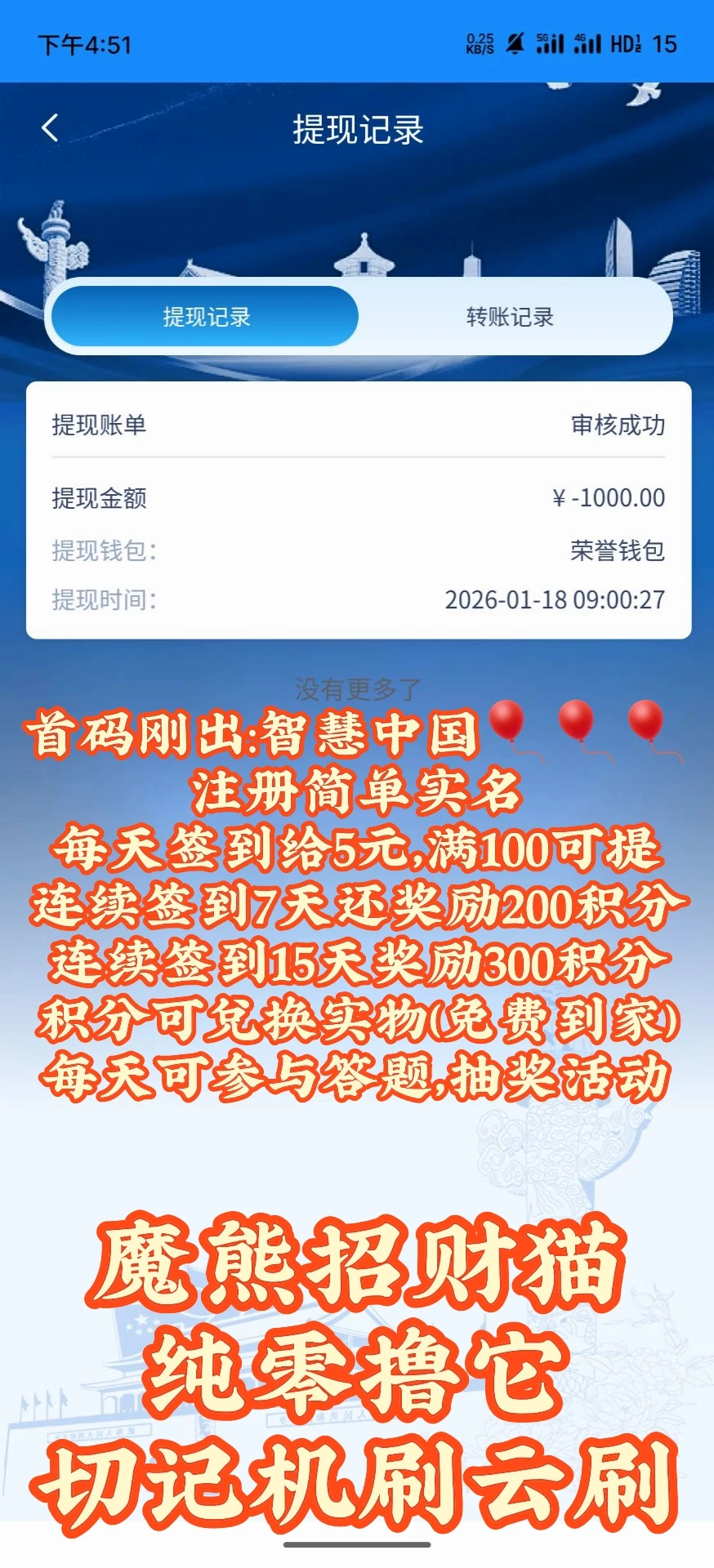Image resolution: width=714 pixels, height=1568 pixels.
Task: Go back from the 提现记录 page
Action: tap(50, 128)
